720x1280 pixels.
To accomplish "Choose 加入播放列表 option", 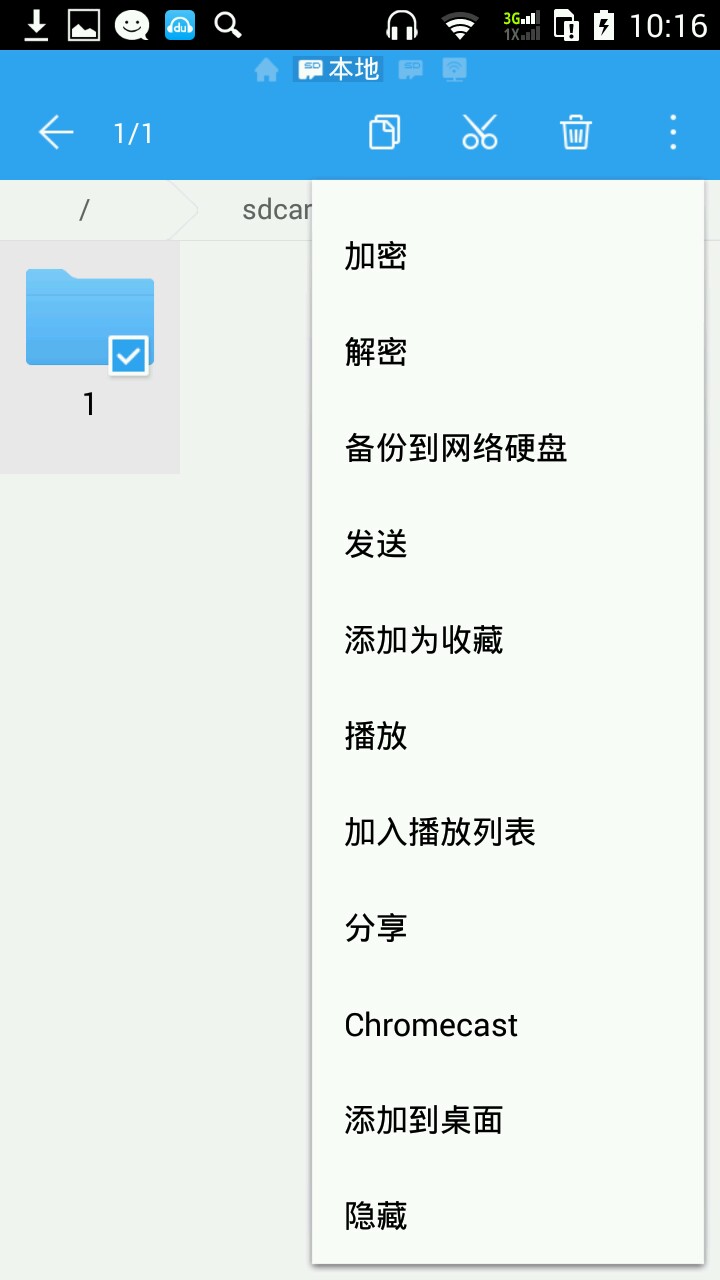I will pos(440,833).
